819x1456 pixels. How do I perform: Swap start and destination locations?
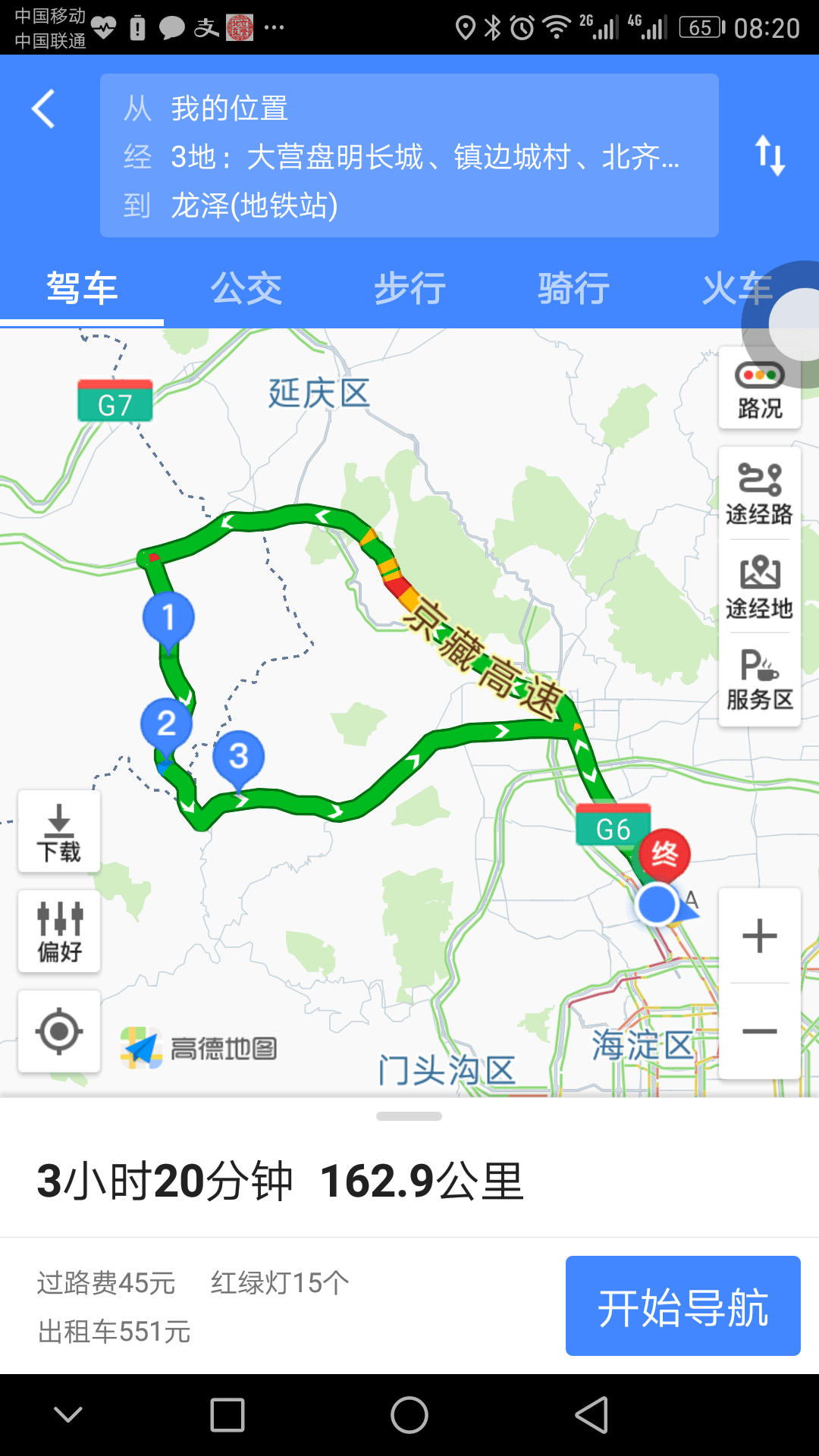click(770, 155)
